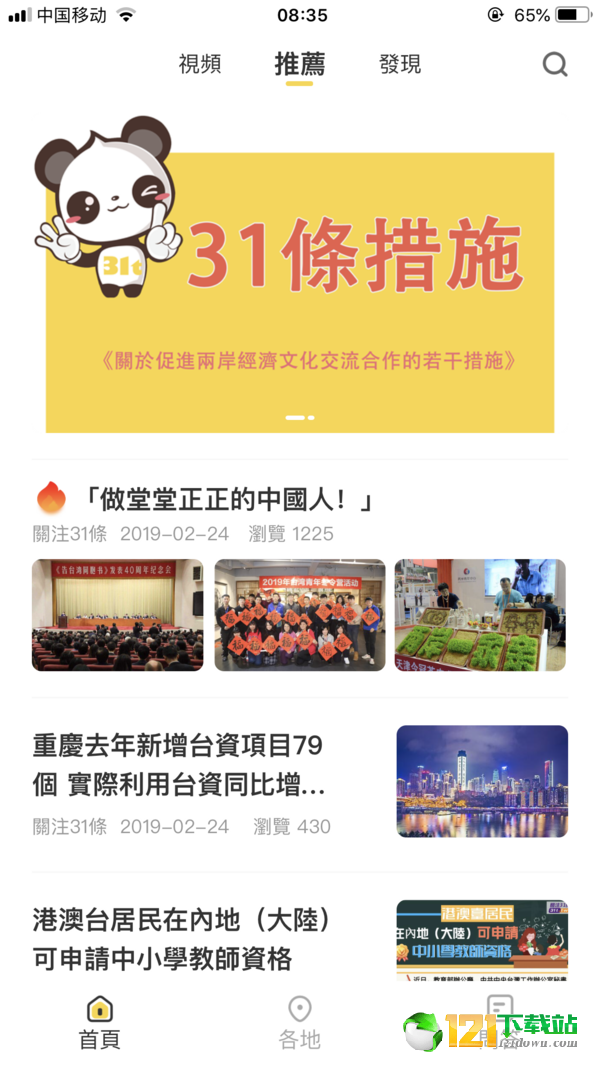Switch to the 發現 tab
The width and height of the screenshot is (600, 1067).
pos(400,65)
